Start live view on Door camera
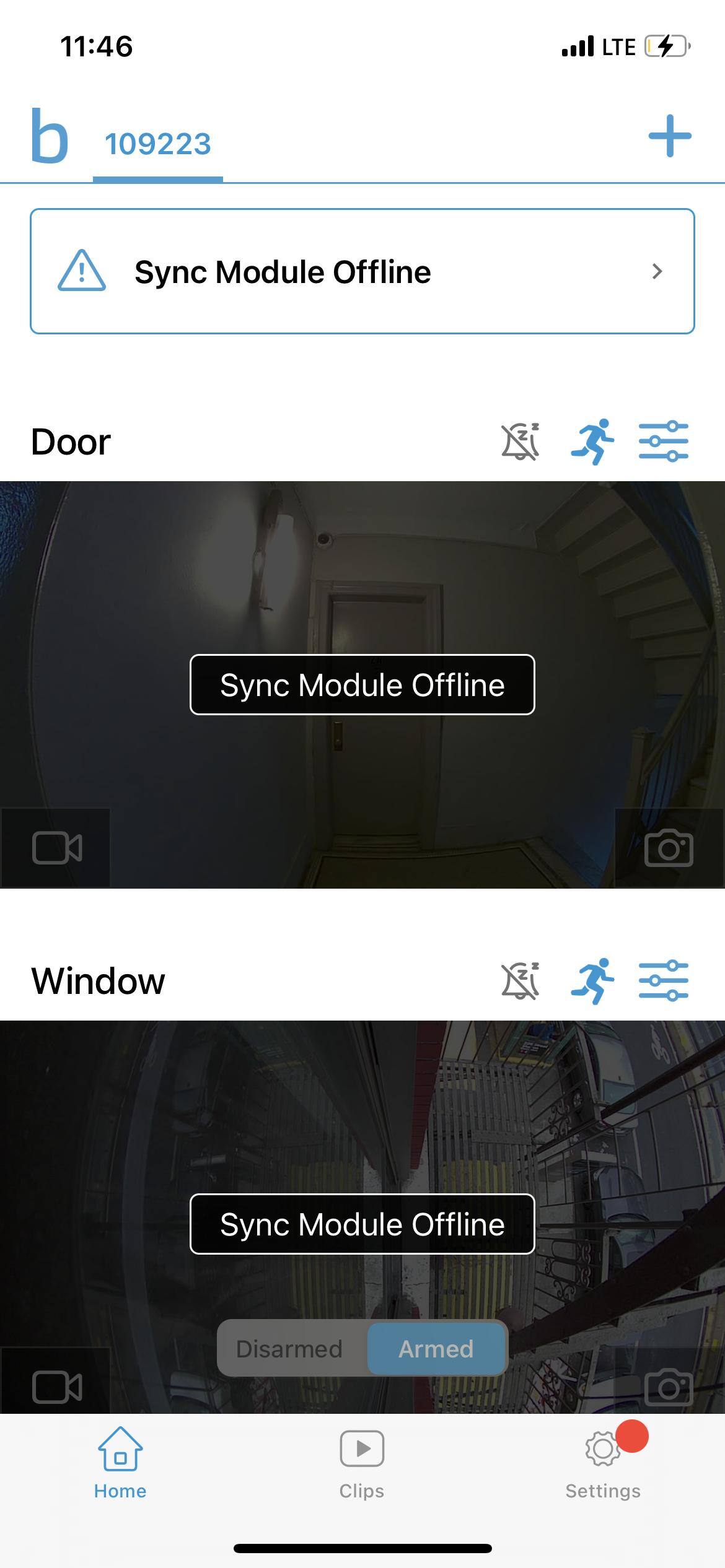 coord(56,847)
